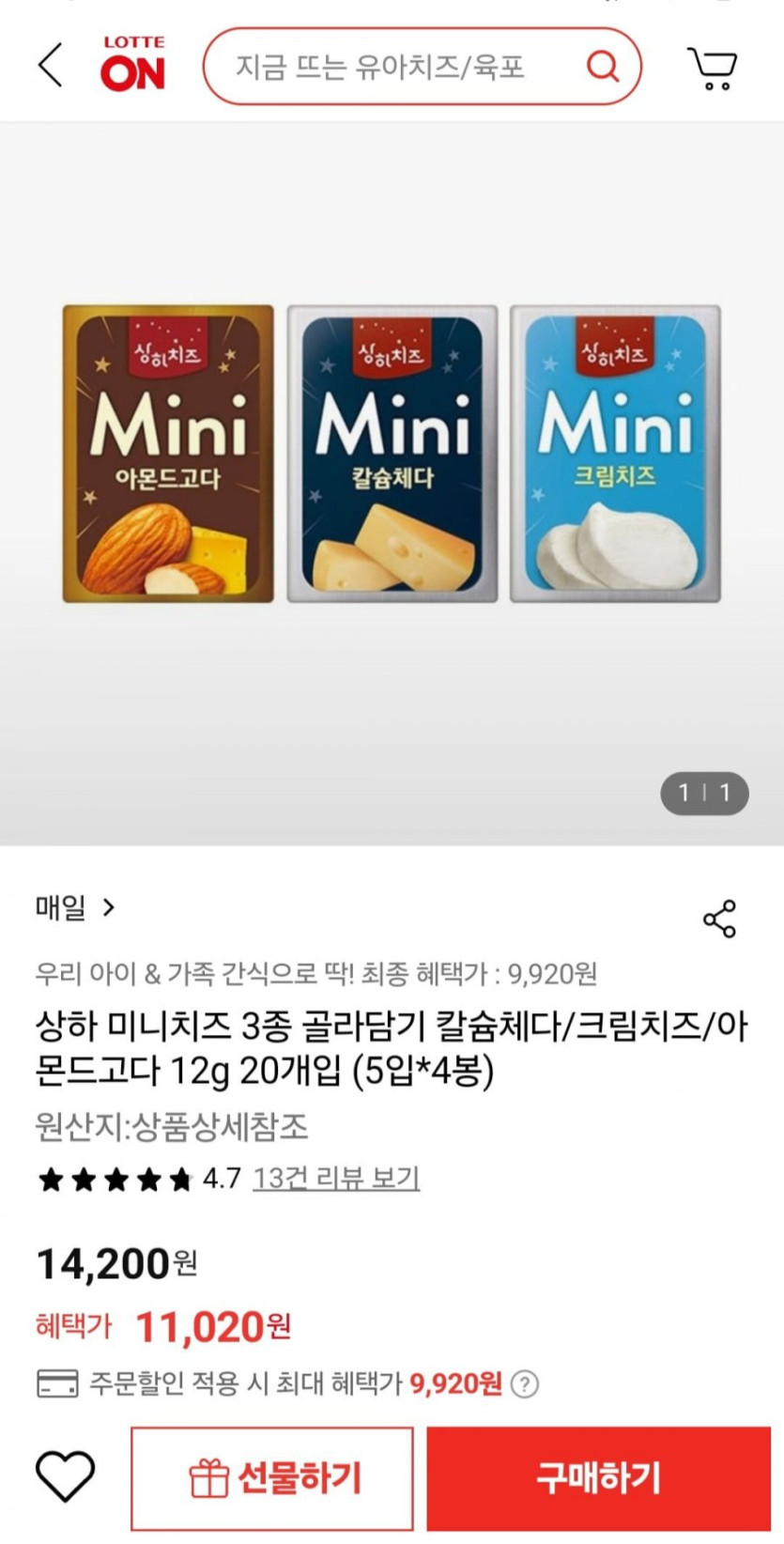This screenshot has width=784, height=1544.
Task: Share this product
Action: click(x=719, y=919)
